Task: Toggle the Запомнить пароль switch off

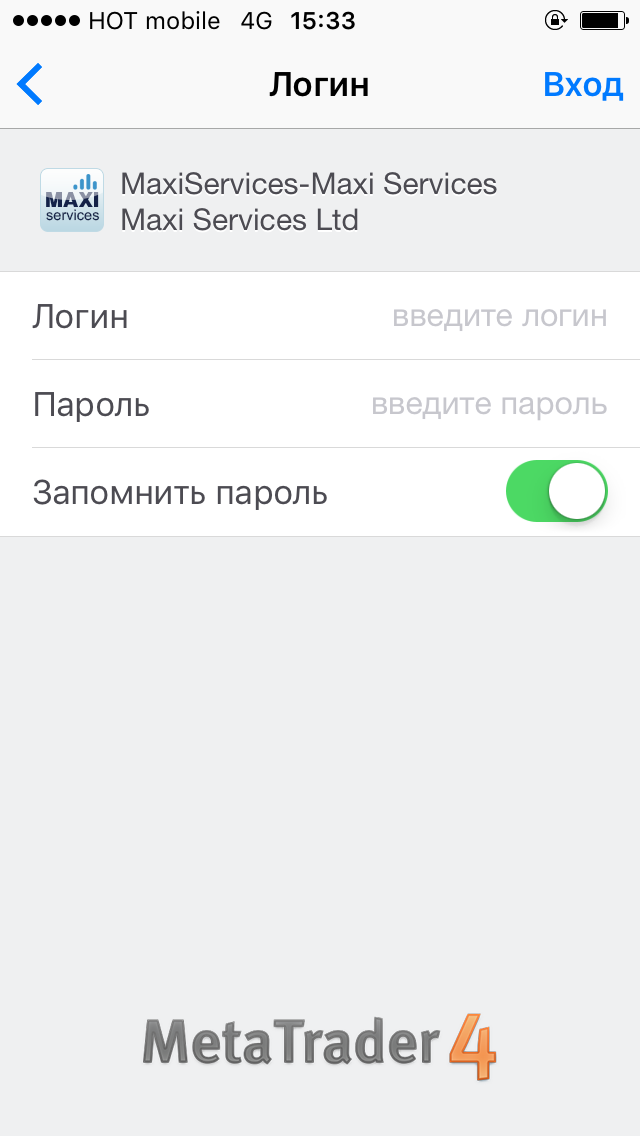Action: [x=556, y=491]
